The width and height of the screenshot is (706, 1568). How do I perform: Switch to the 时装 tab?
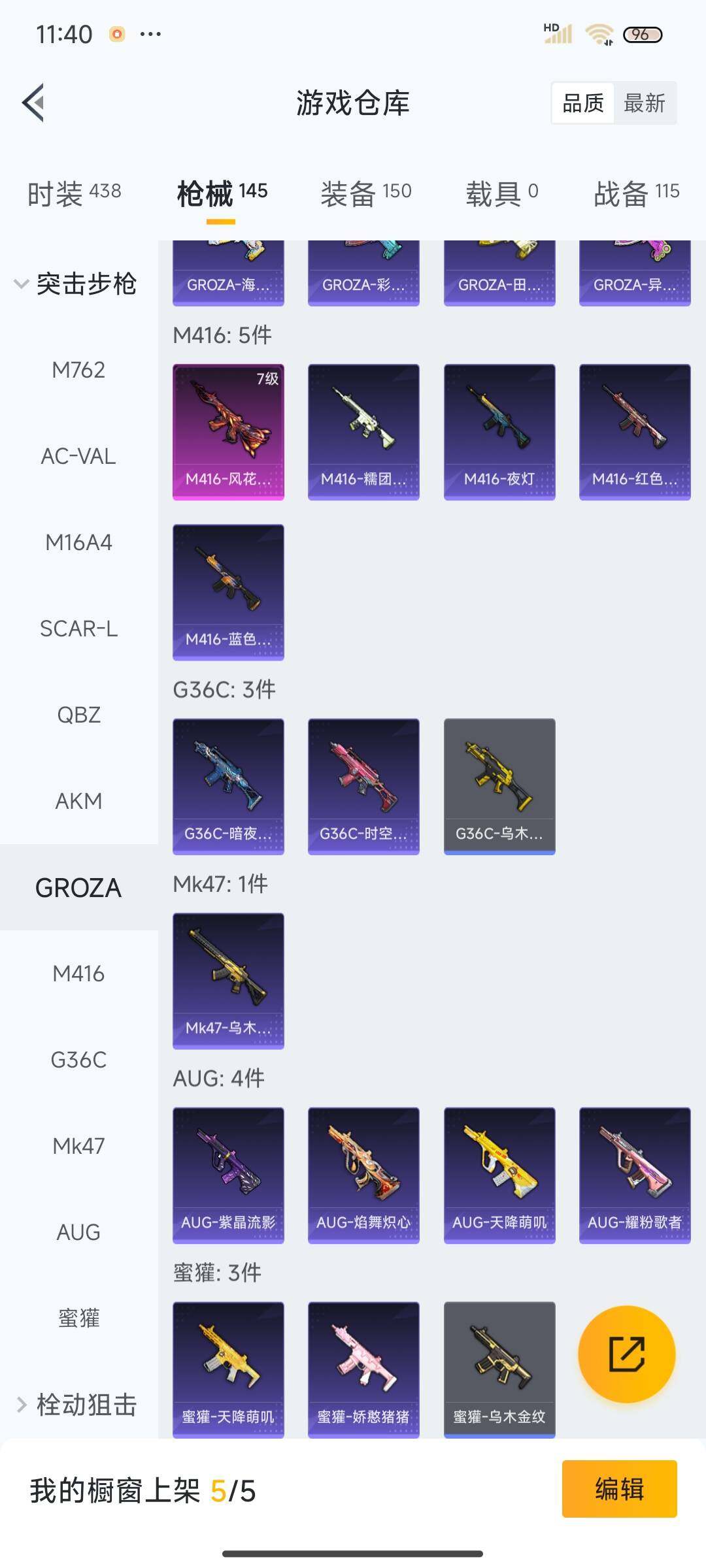pos(74,193)
